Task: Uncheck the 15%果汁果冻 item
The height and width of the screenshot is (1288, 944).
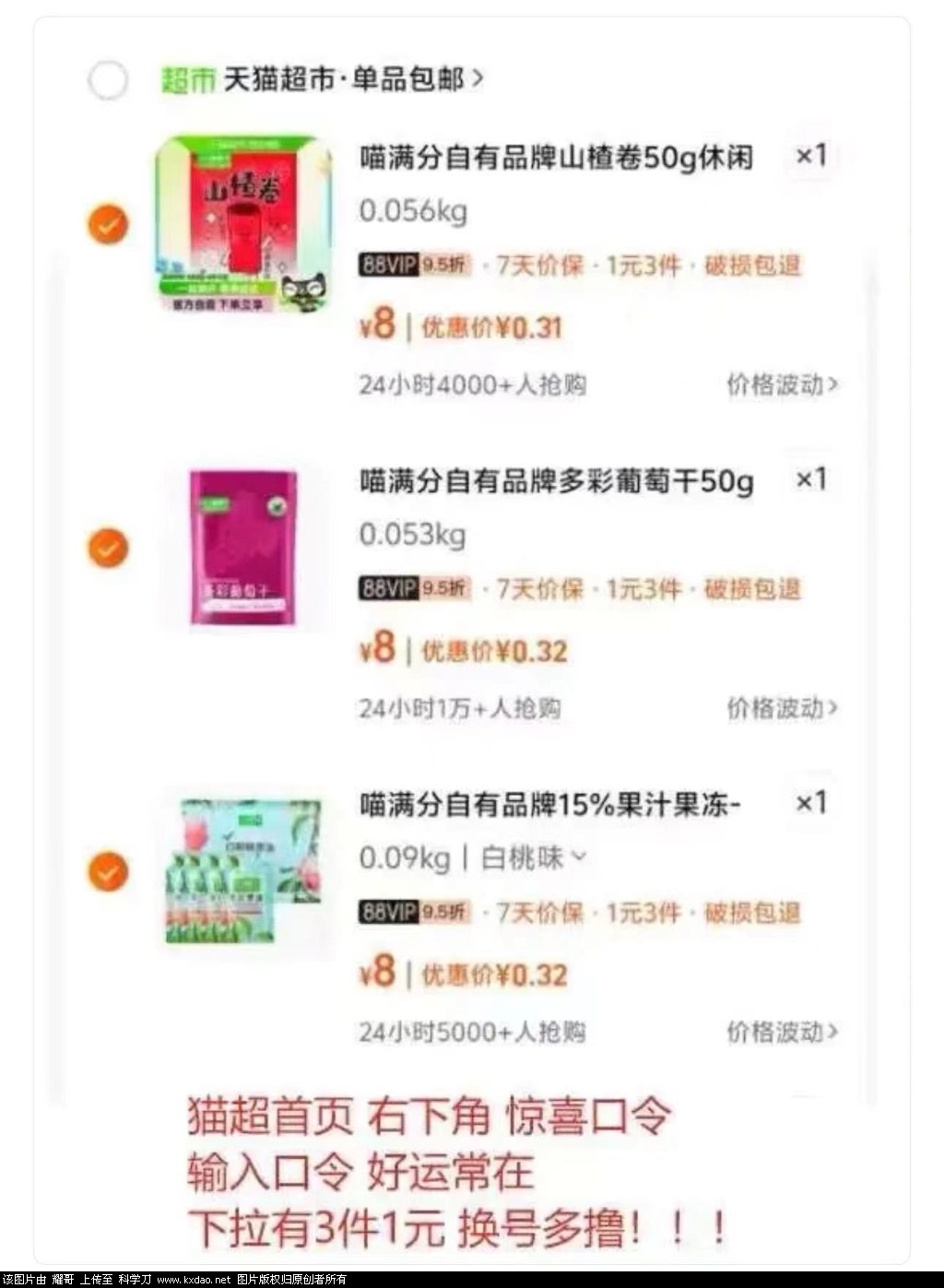Action: click(108, 871)
